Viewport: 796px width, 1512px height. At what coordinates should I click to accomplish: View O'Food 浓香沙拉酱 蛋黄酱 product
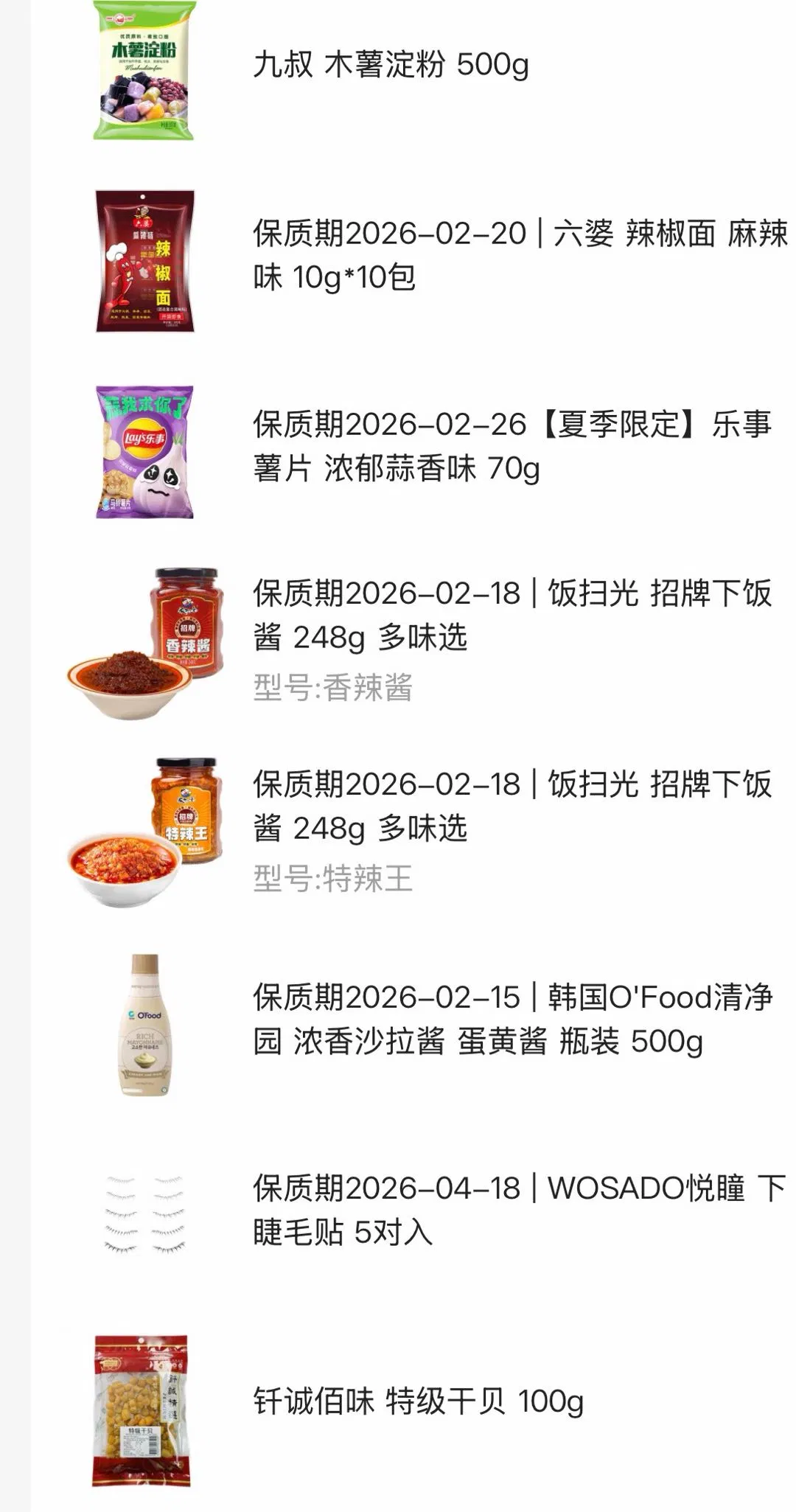[512, 1019]
